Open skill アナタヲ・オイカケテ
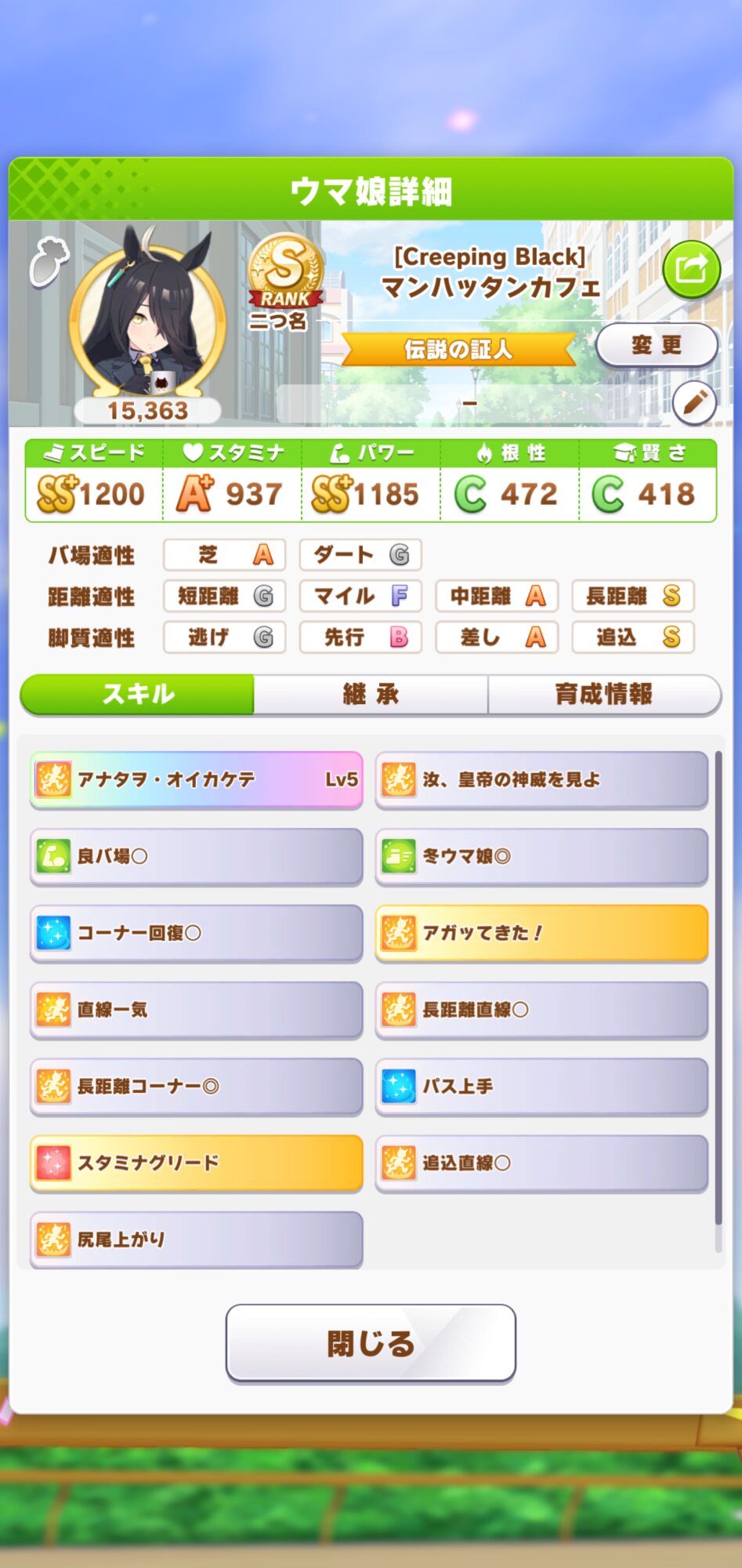 tap(197, 779)
